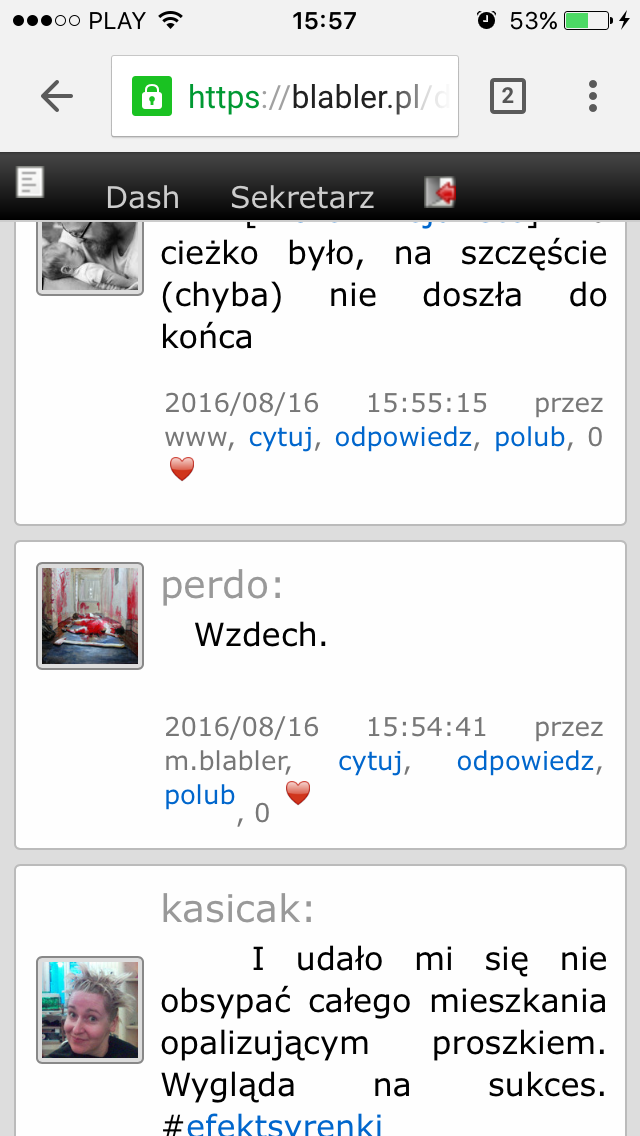640x1136 pixels.
Task: Tap odpowiedz on the 15:55:15 post
Action: pos(403,437)
